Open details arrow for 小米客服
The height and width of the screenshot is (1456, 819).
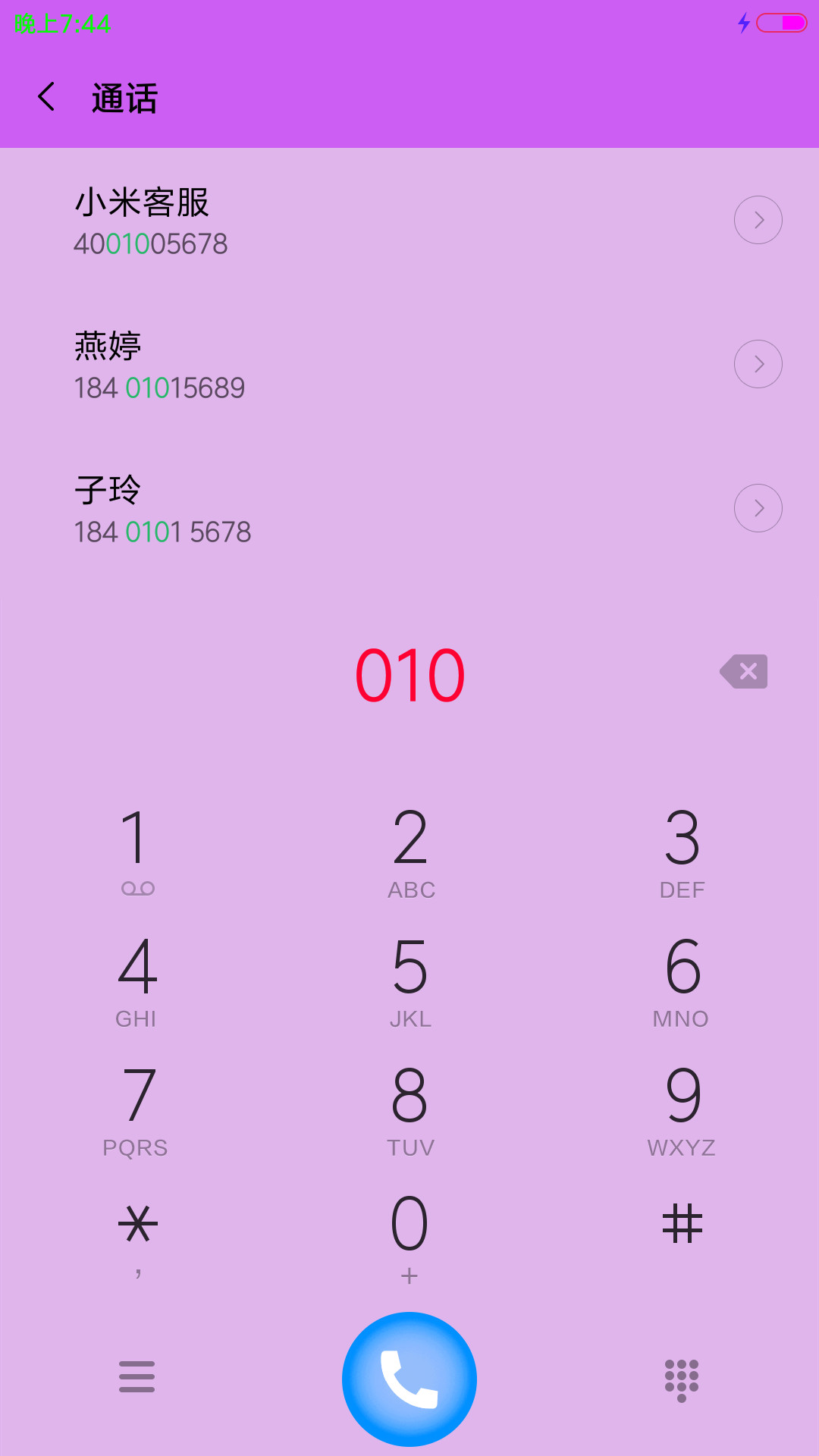758,220
